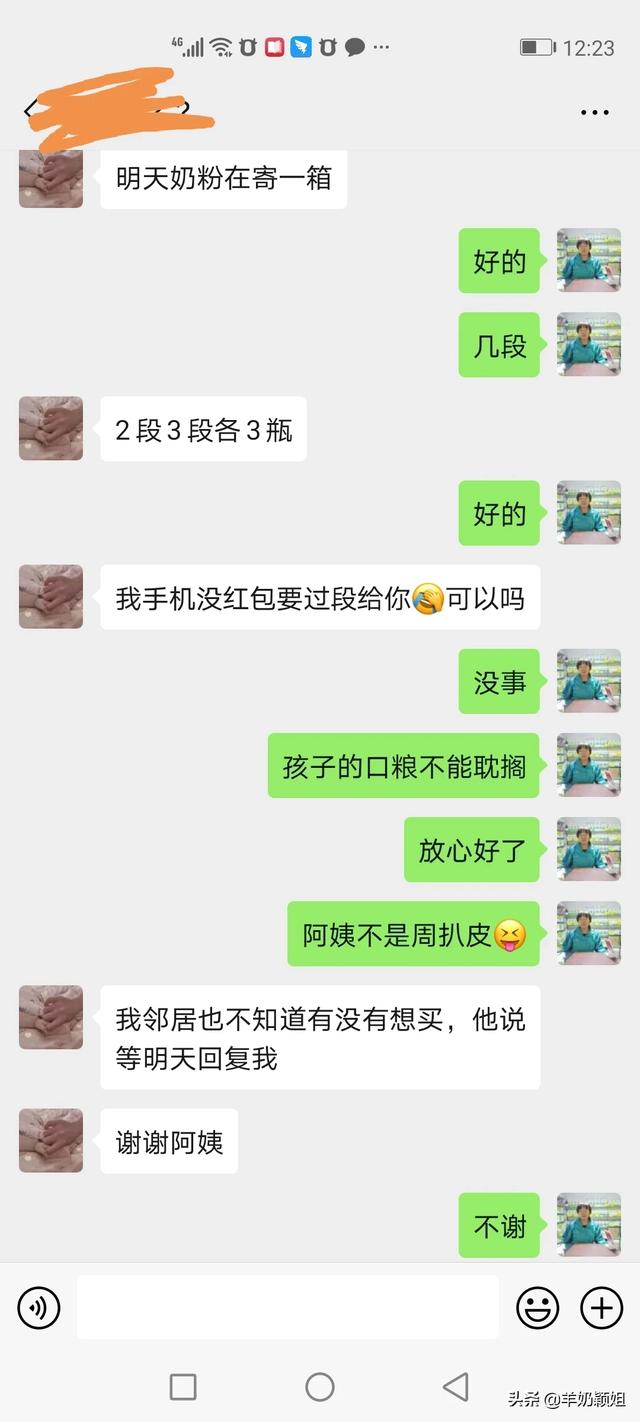Tap the message text input field
Viewport: 640px width, 1422px height.
(287, 1307)
